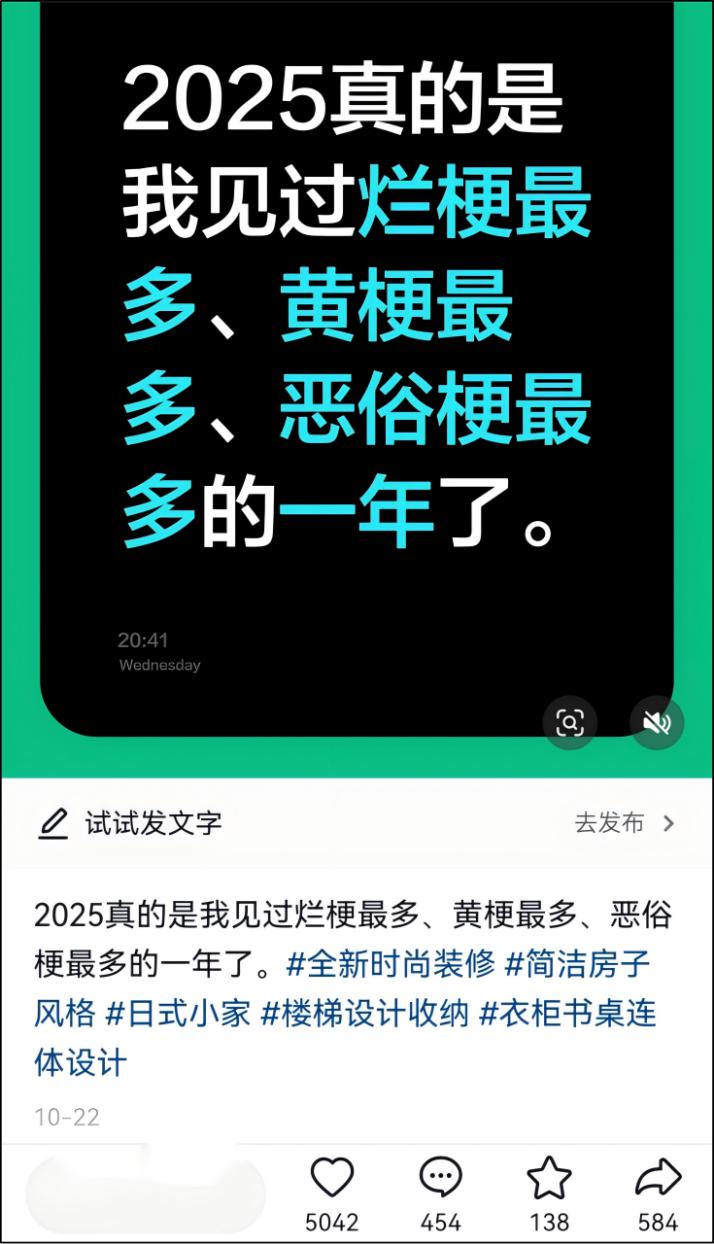Image resolution: width=714 pixels, height=1244 pixels.
Task: Add this post to favorites with star
Action: [x=549, y=1180]
